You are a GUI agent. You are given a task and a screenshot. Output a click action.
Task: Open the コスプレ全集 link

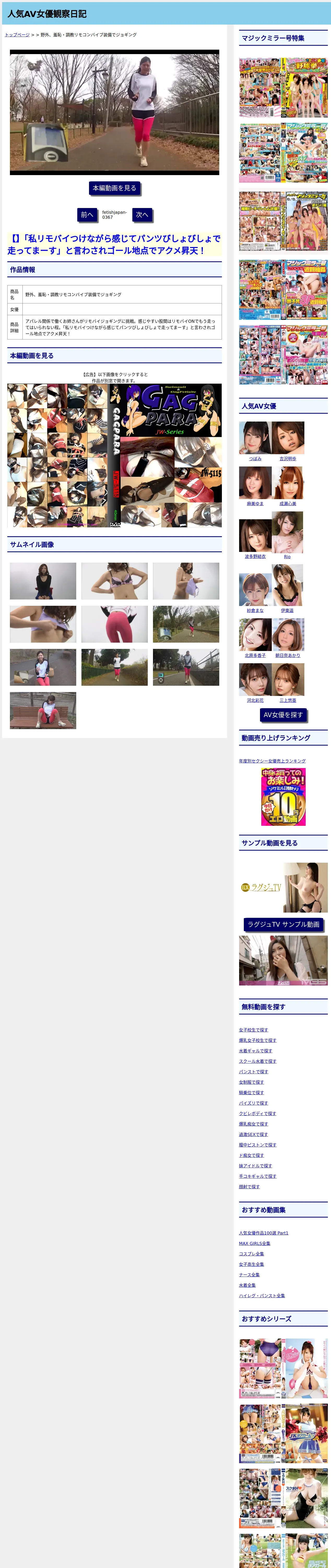click(251, 1253)
